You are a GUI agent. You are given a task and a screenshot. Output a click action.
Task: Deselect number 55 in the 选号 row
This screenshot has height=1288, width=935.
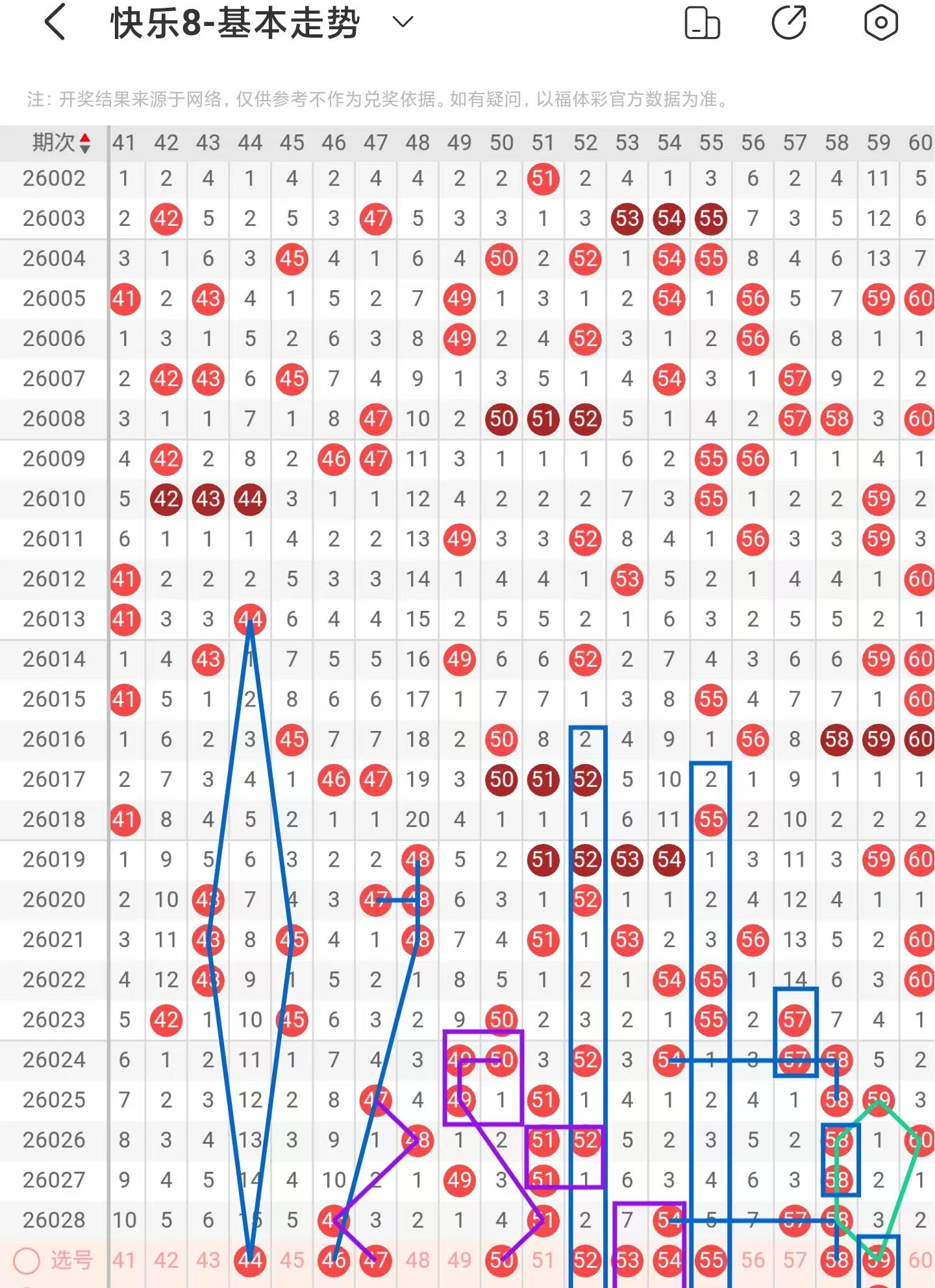pyautogui.click(x=711, y=1260)
